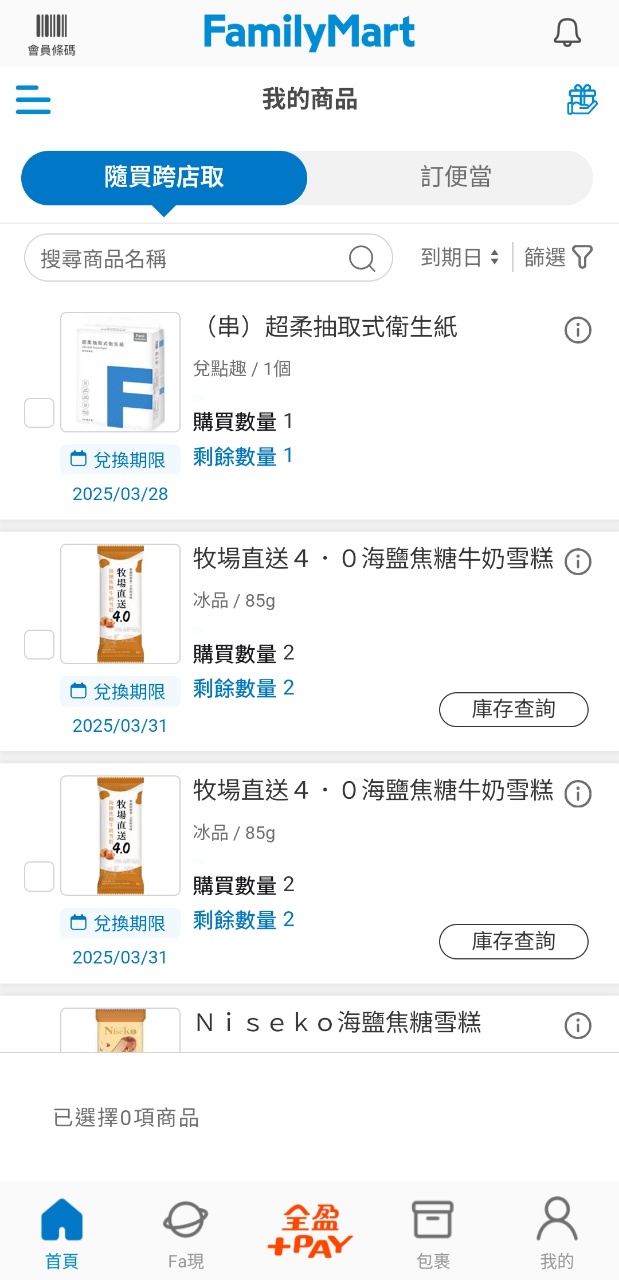Open the notifications bell
619x1280 pixels.
[x=567, y=33]
